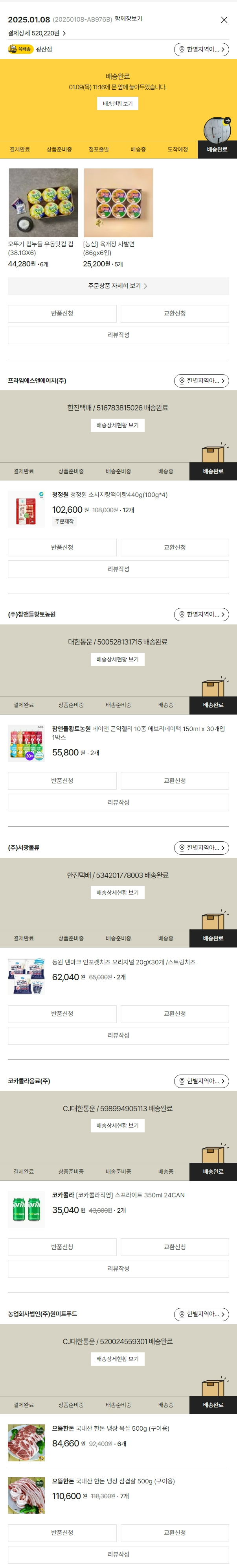Image resolution: width=237 pixels, height=1568 pixels.
Task: Close the order detail page
Action: tap(224, 20)
